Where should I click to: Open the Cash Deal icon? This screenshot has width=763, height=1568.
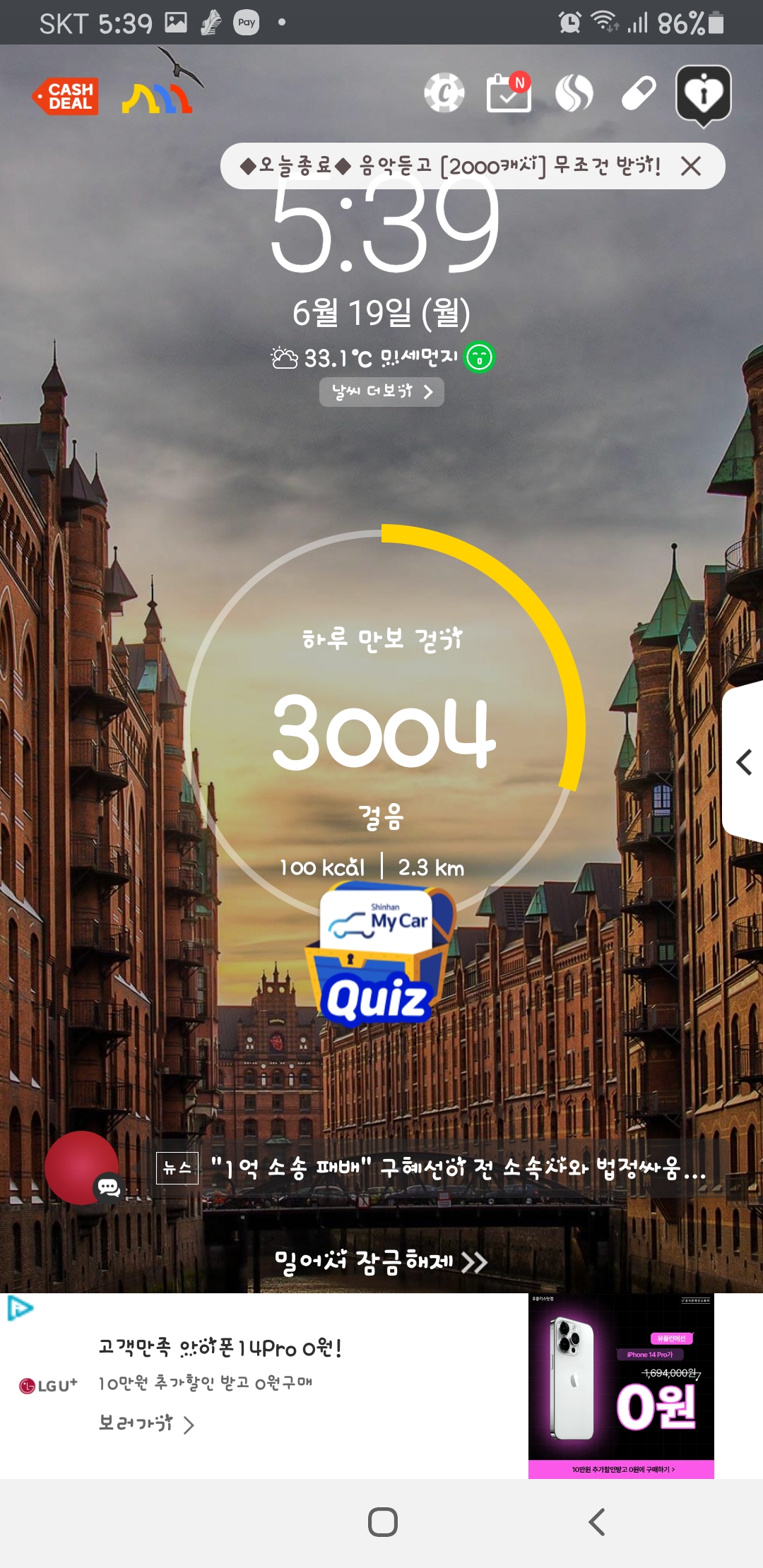66,96
